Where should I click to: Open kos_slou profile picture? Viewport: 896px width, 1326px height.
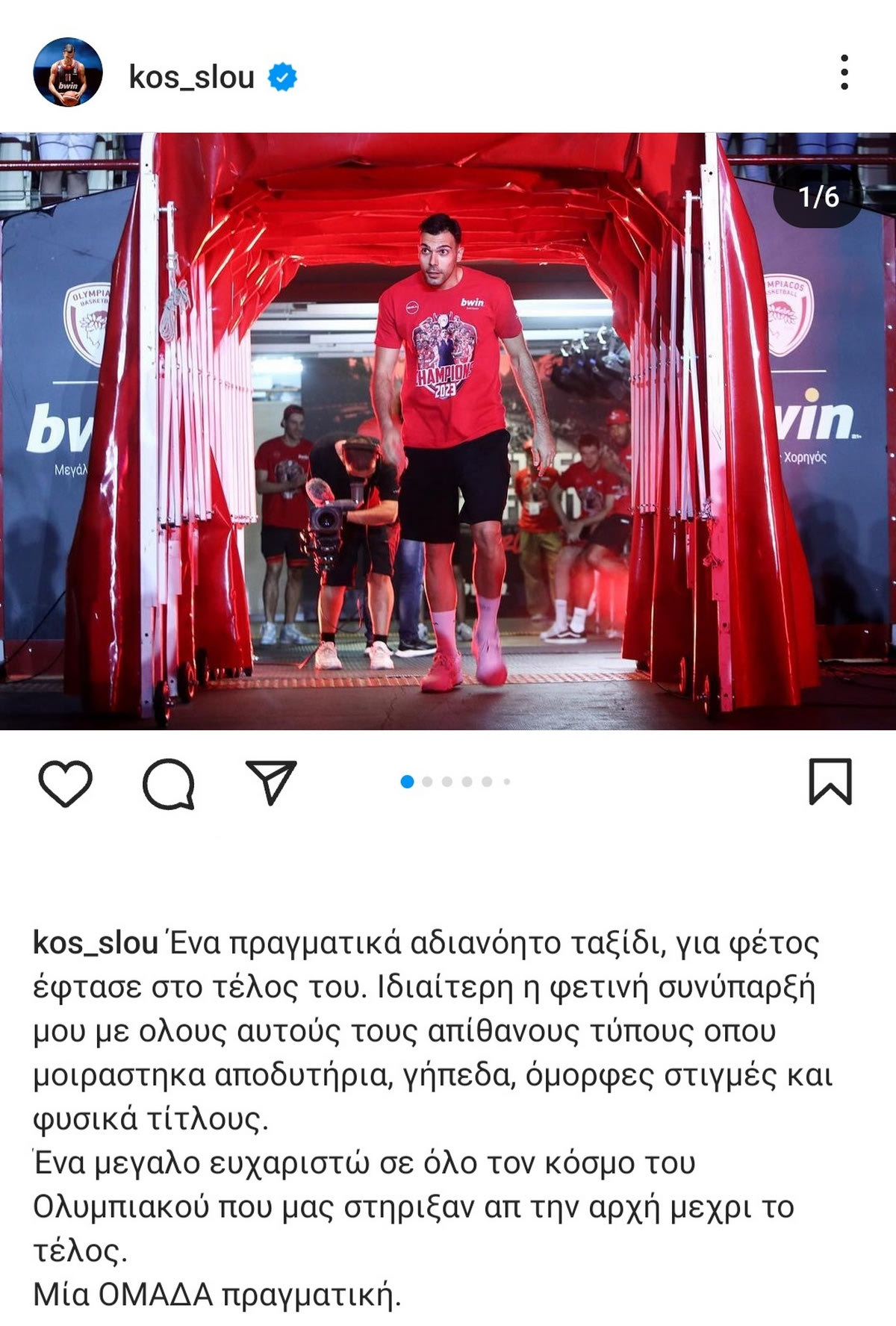click(x=68, y=72)
